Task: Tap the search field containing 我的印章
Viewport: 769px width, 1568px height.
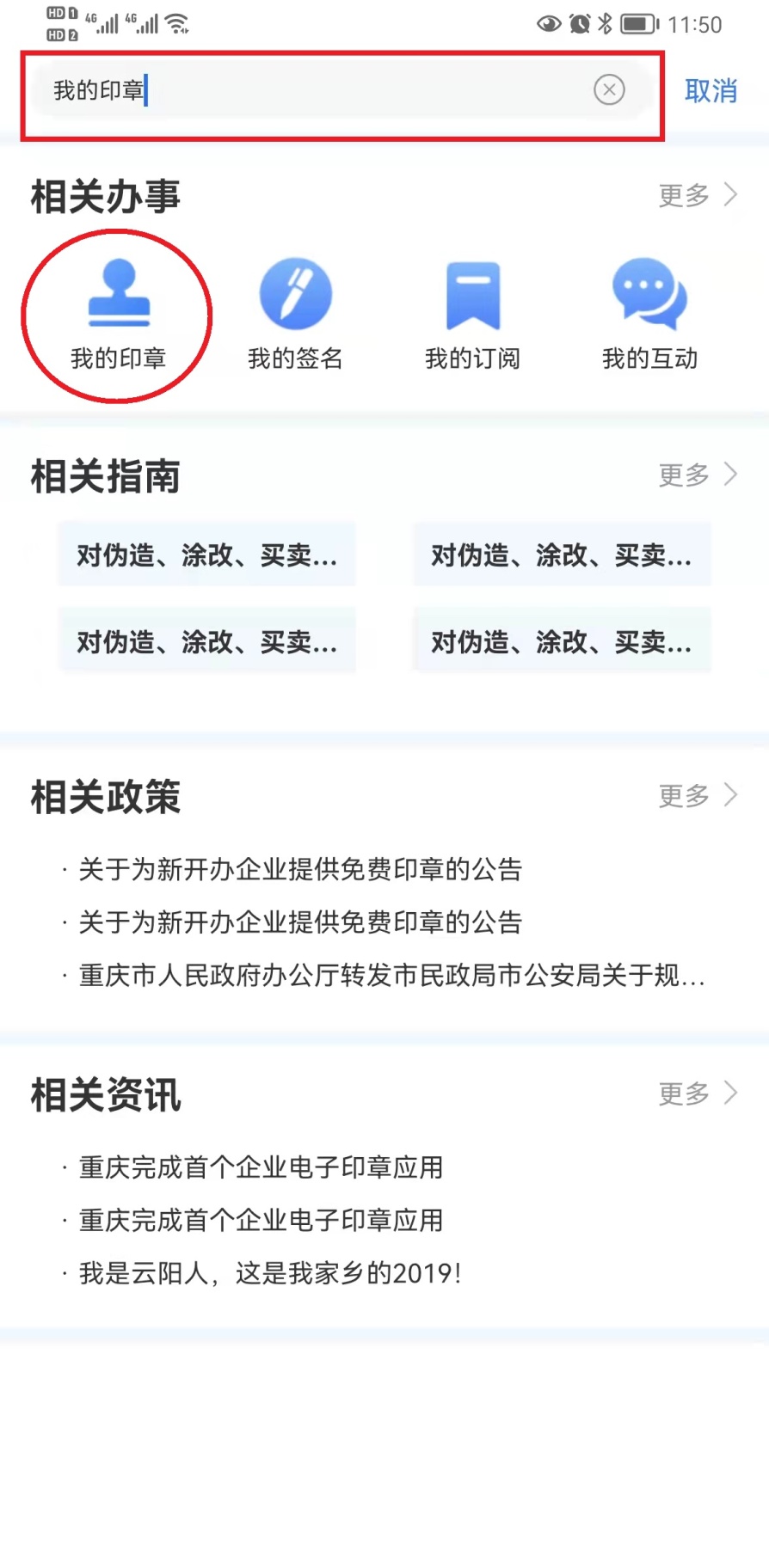Action: tap(341, 90)
